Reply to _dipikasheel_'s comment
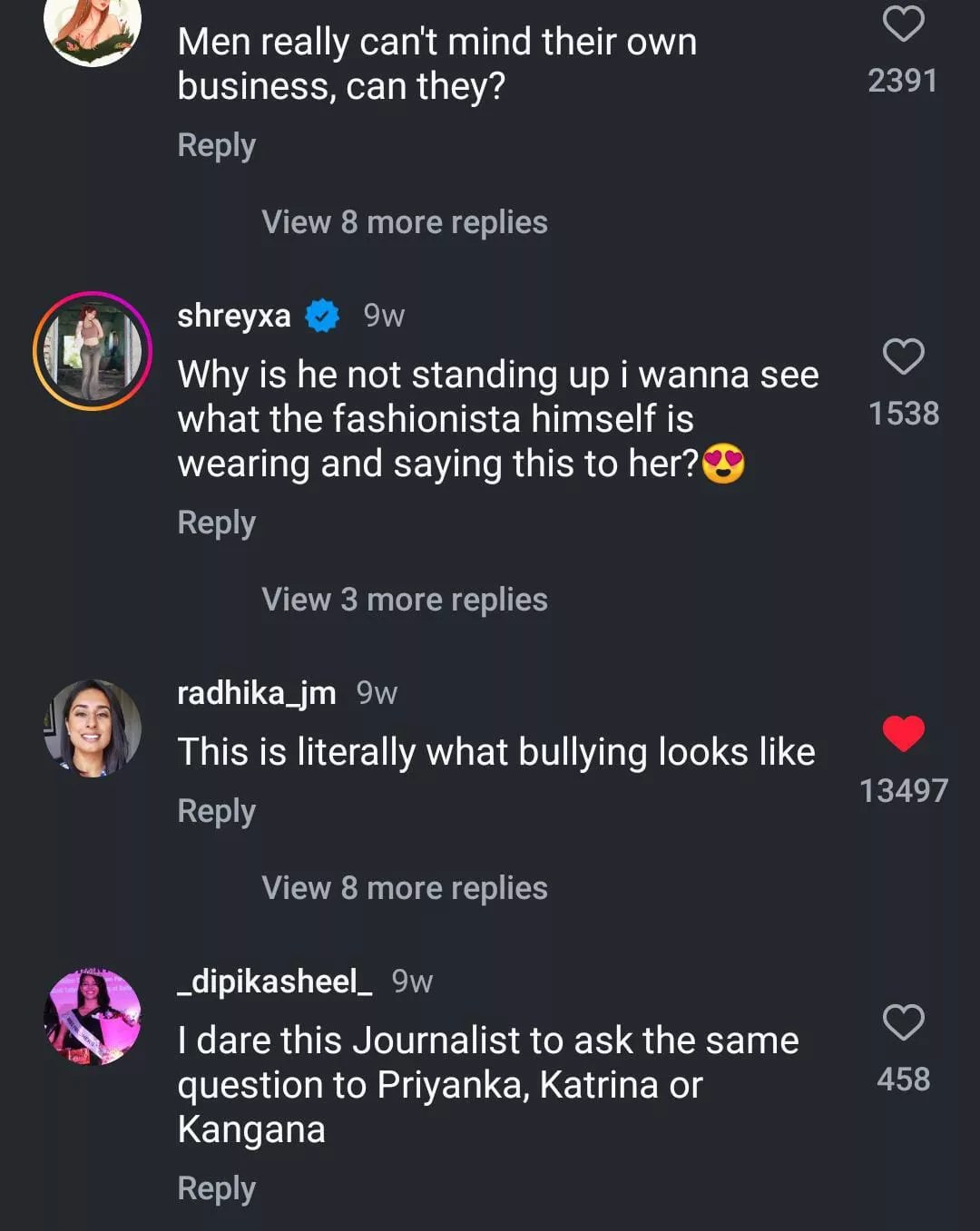Screen dimensions: 980x1231 [216, 1188]
